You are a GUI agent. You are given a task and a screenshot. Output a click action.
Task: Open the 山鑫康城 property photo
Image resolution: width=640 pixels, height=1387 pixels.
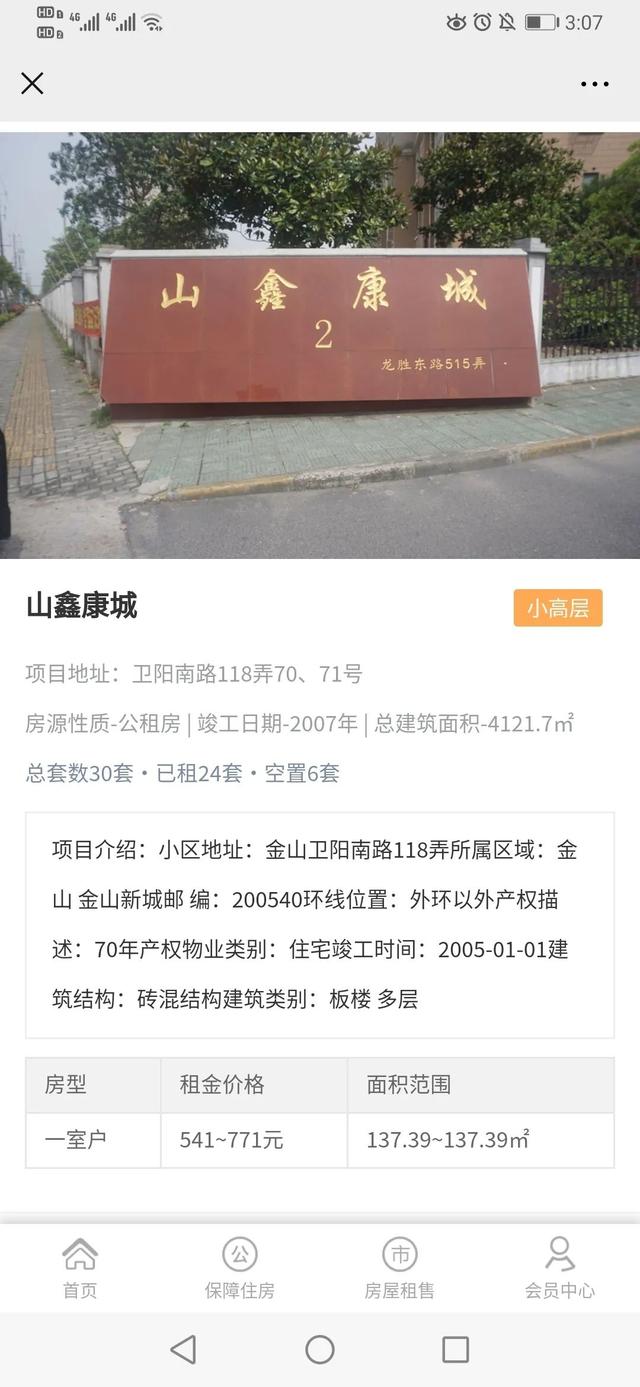coord(320,345)
